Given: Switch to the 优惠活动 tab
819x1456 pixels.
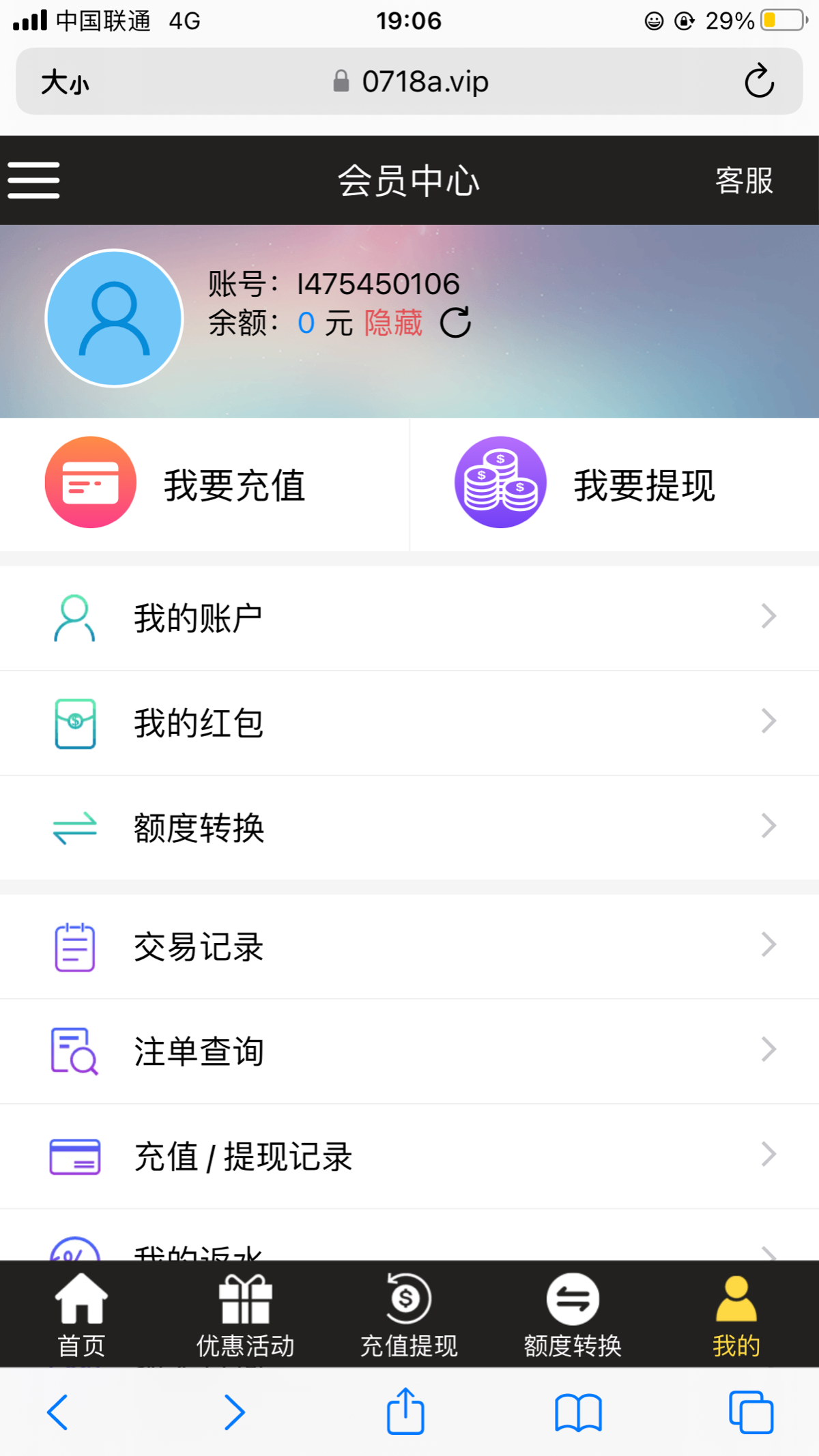Looking at the screenshot, I should coord(245,1315).
